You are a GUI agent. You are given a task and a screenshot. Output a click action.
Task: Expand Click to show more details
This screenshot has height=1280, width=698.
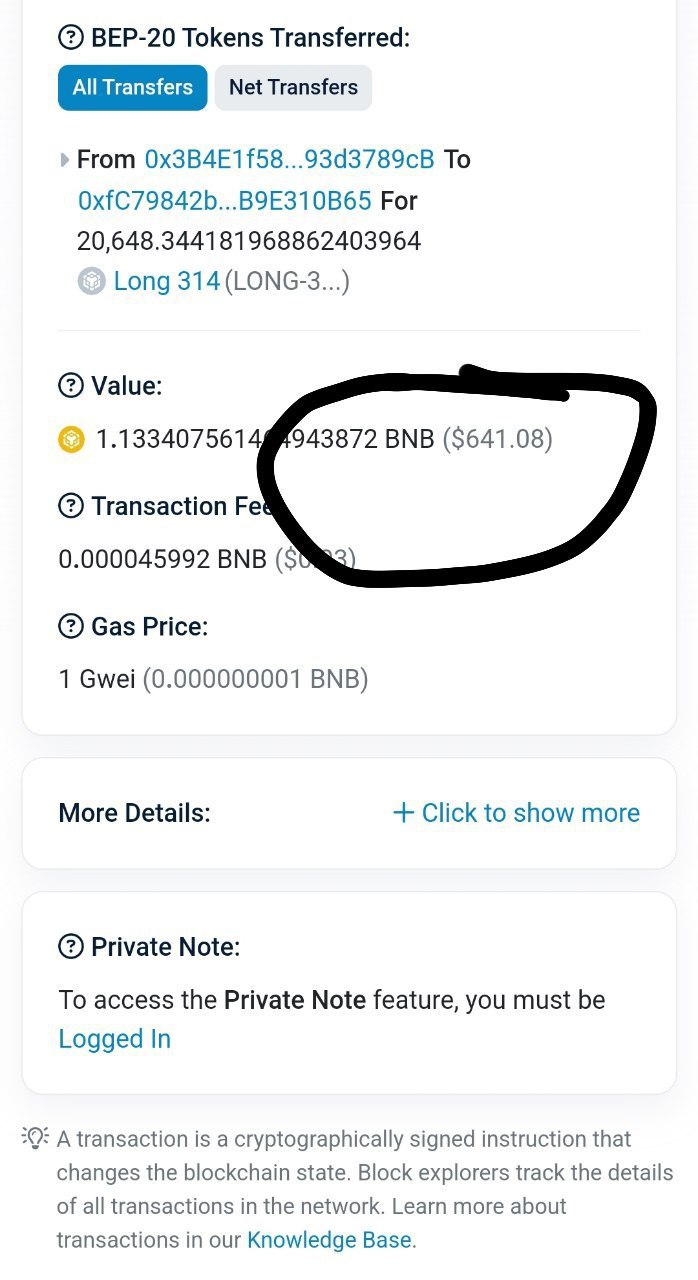coord(516,812)
